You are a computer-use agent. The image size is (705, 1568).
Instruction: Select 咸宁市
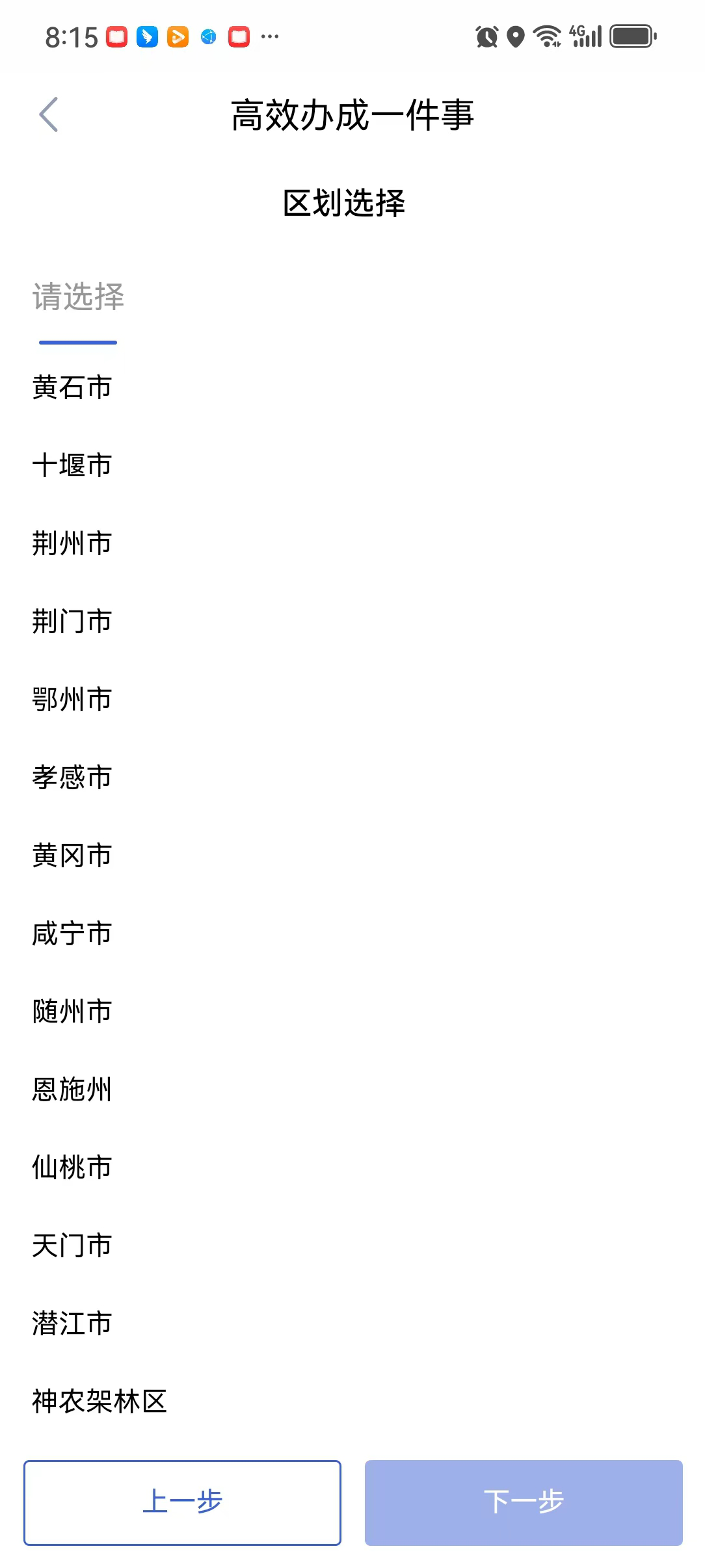[72, 934]
